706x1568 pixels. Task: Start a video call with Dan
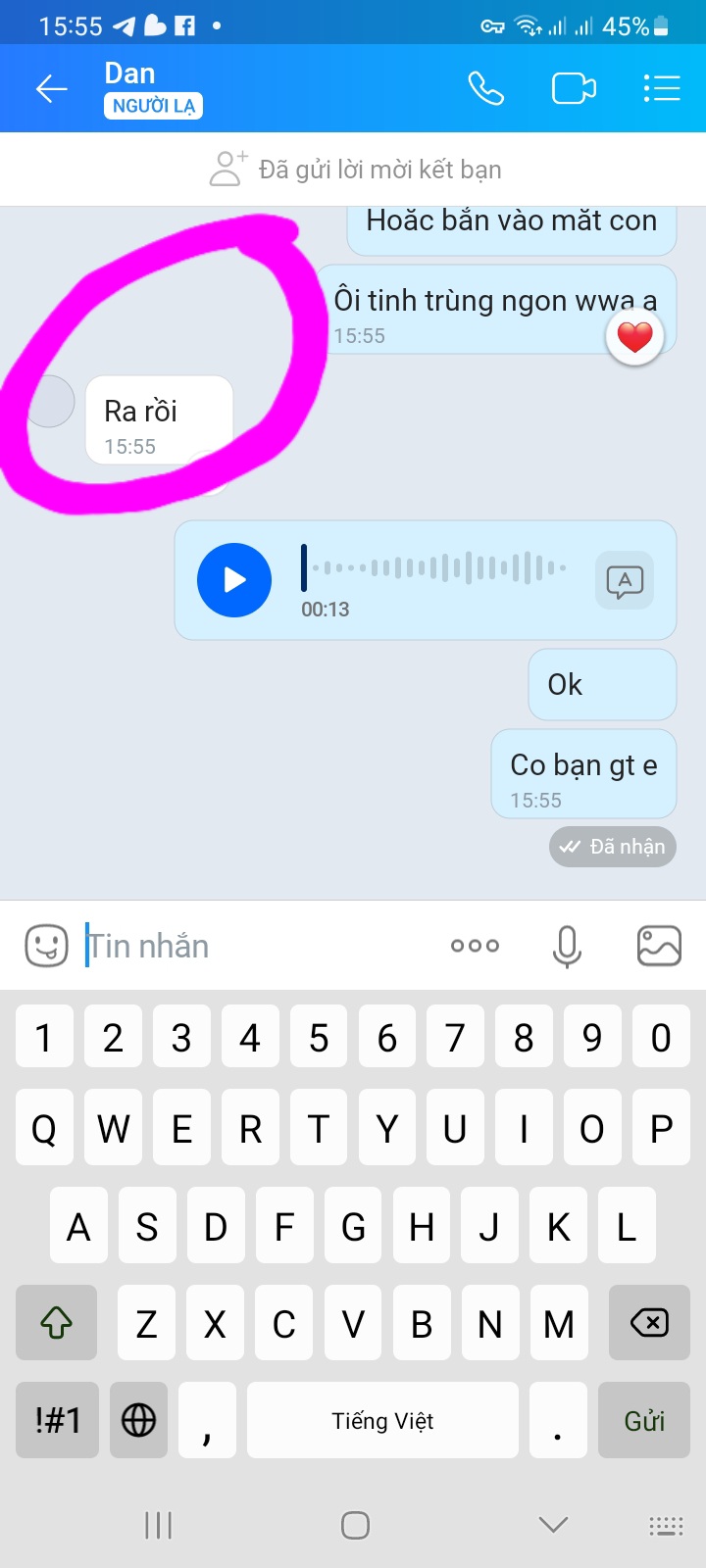(574, 89)
